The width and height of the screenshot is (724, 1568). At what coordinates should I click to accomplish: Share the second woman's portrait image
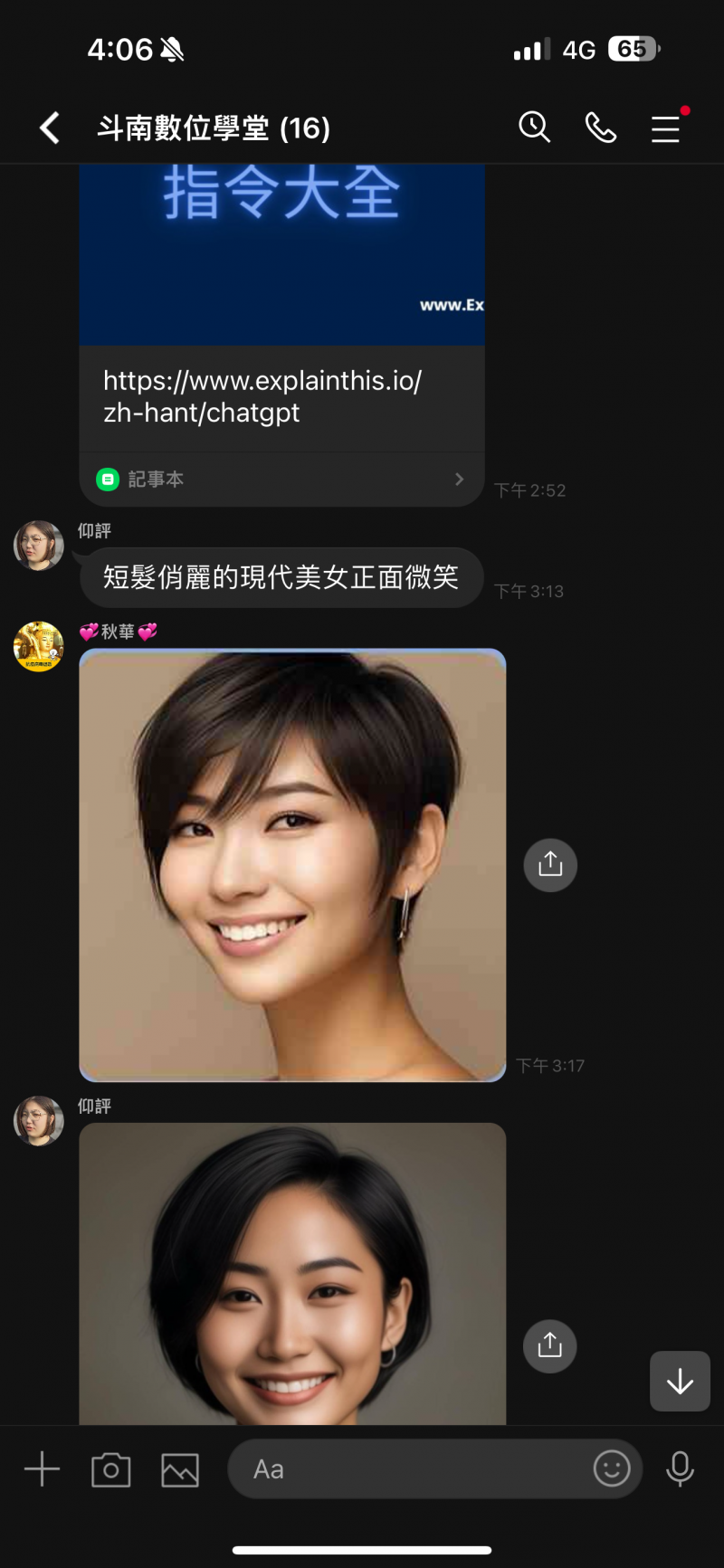pos(549,1345)
